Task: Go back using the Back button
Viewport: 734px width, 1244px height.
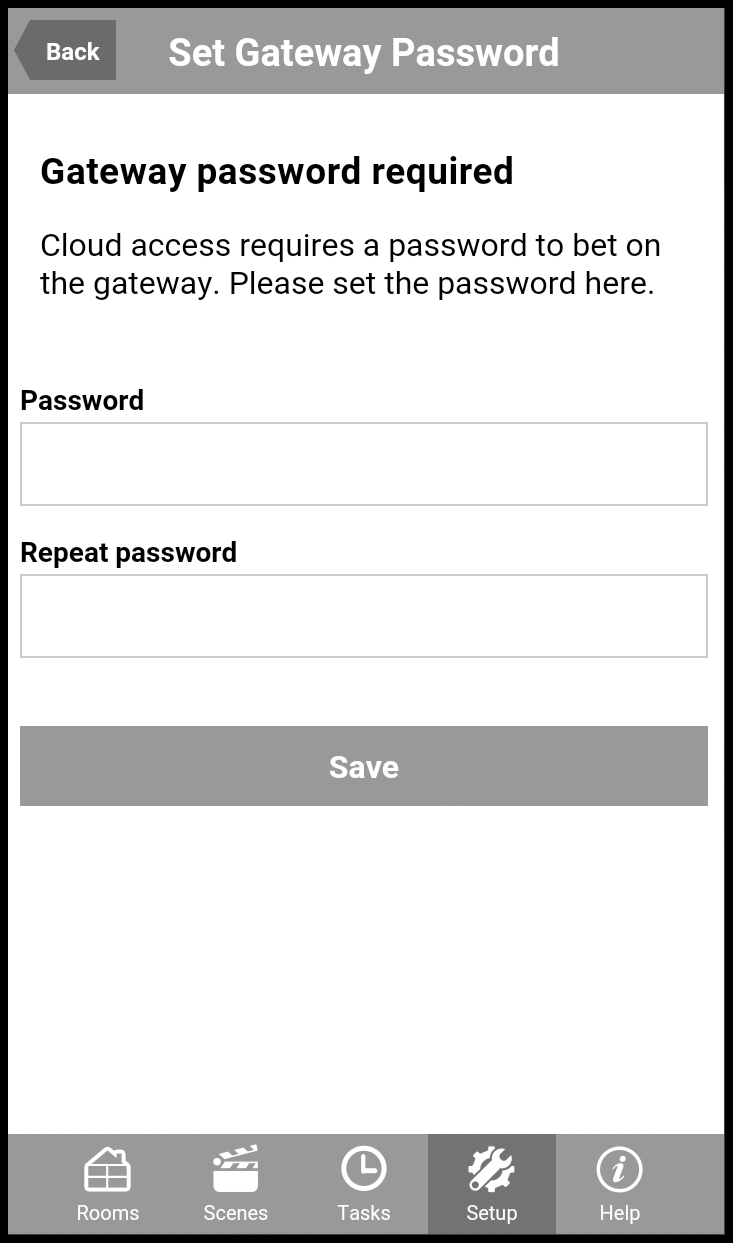Action: tap(68, 51)
